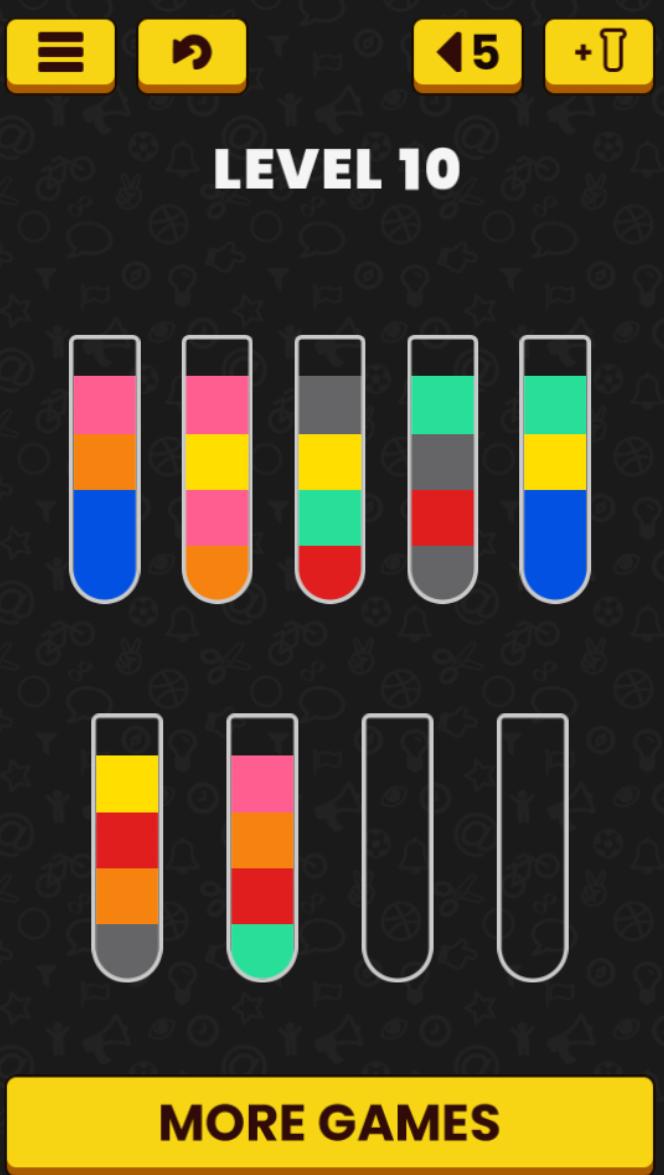Add an extra tube

click(598, 52)
